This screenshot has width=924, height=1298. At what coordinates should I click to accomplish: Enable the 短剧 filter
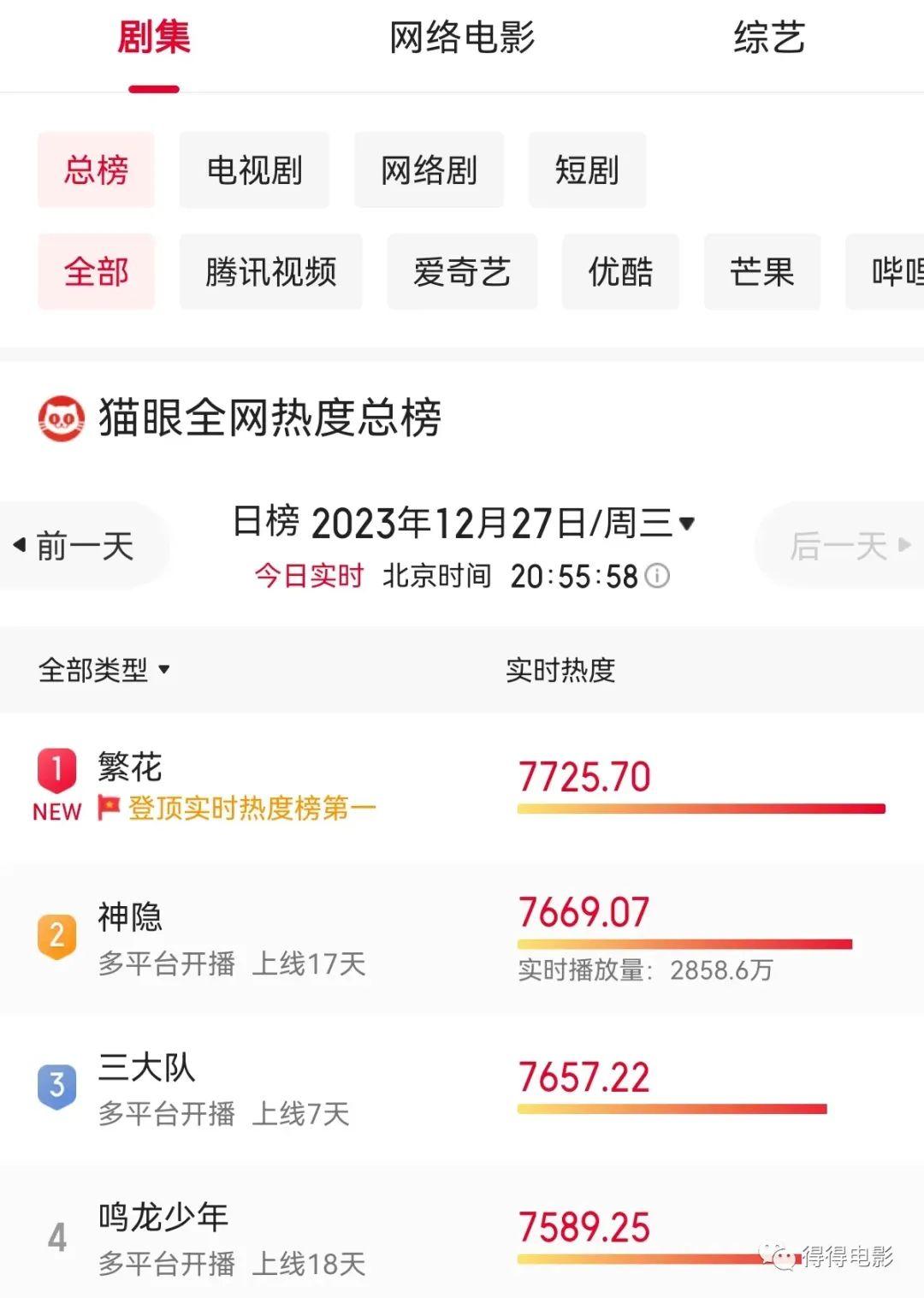tap(588, 170)
